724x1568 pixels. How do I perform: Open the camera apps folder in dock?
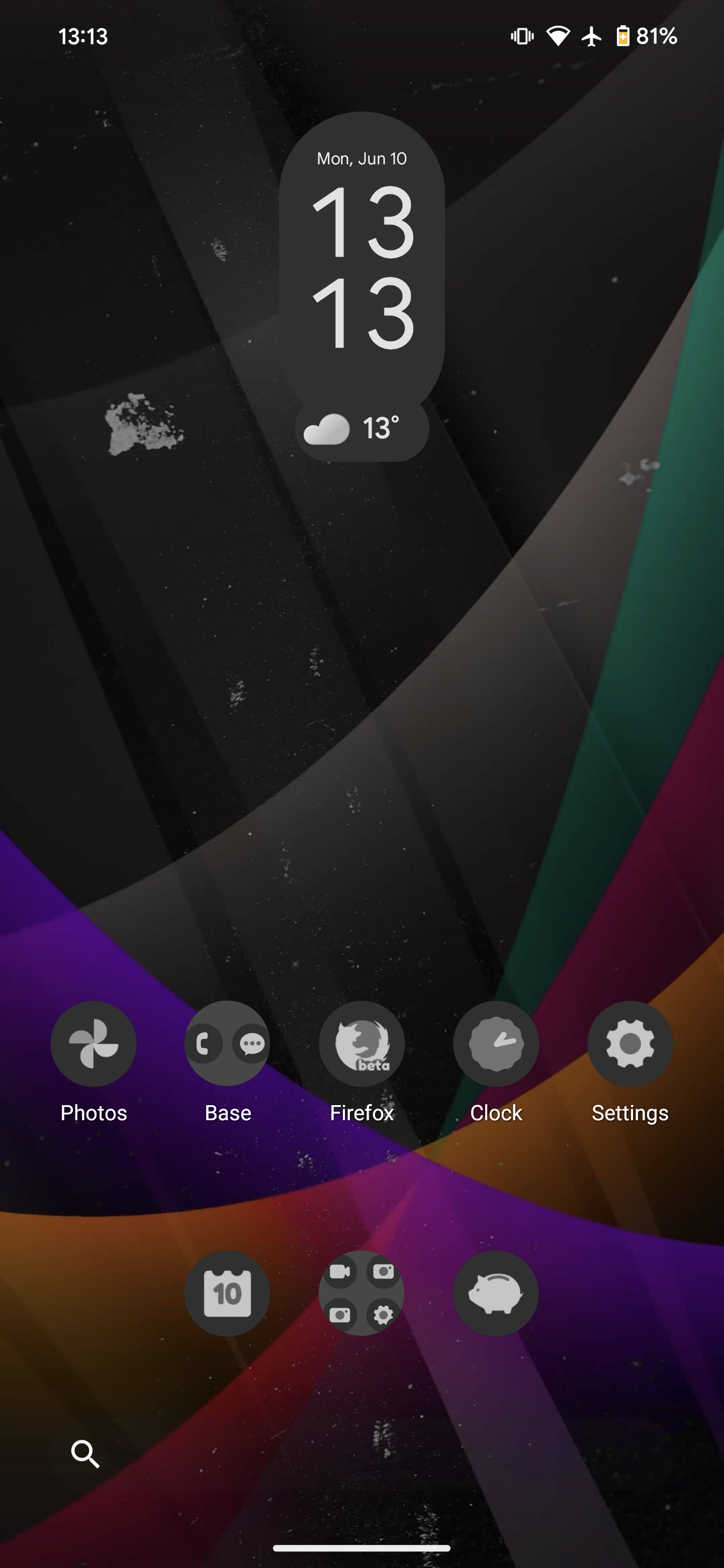tap(361, 1293)
